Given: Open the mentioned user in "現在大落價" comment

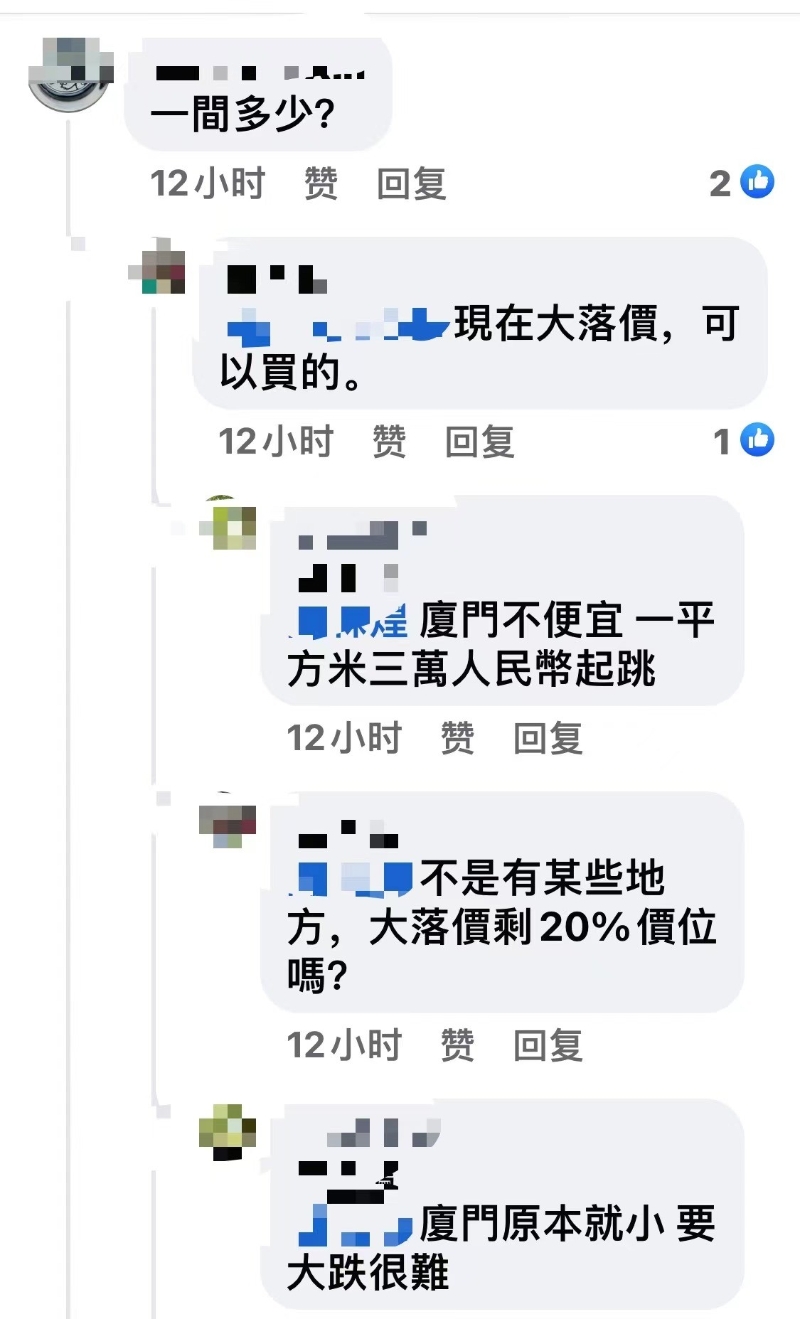Looking at the screenshot, I should pos(334,327).
